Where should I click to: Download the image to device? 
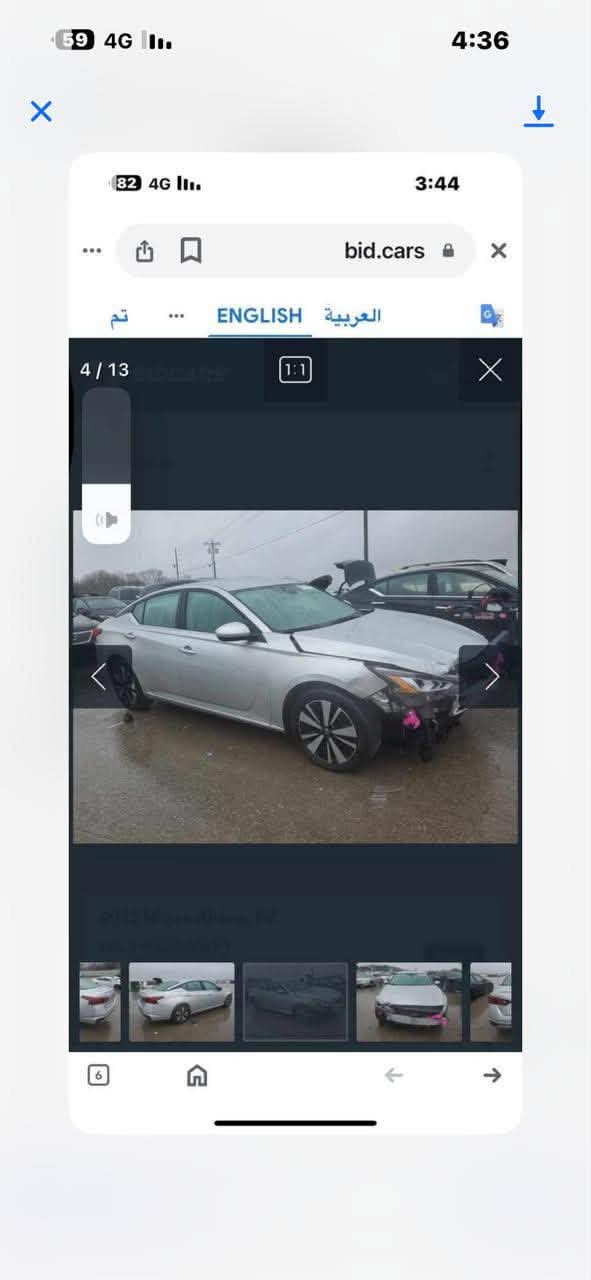click(538, 111)
